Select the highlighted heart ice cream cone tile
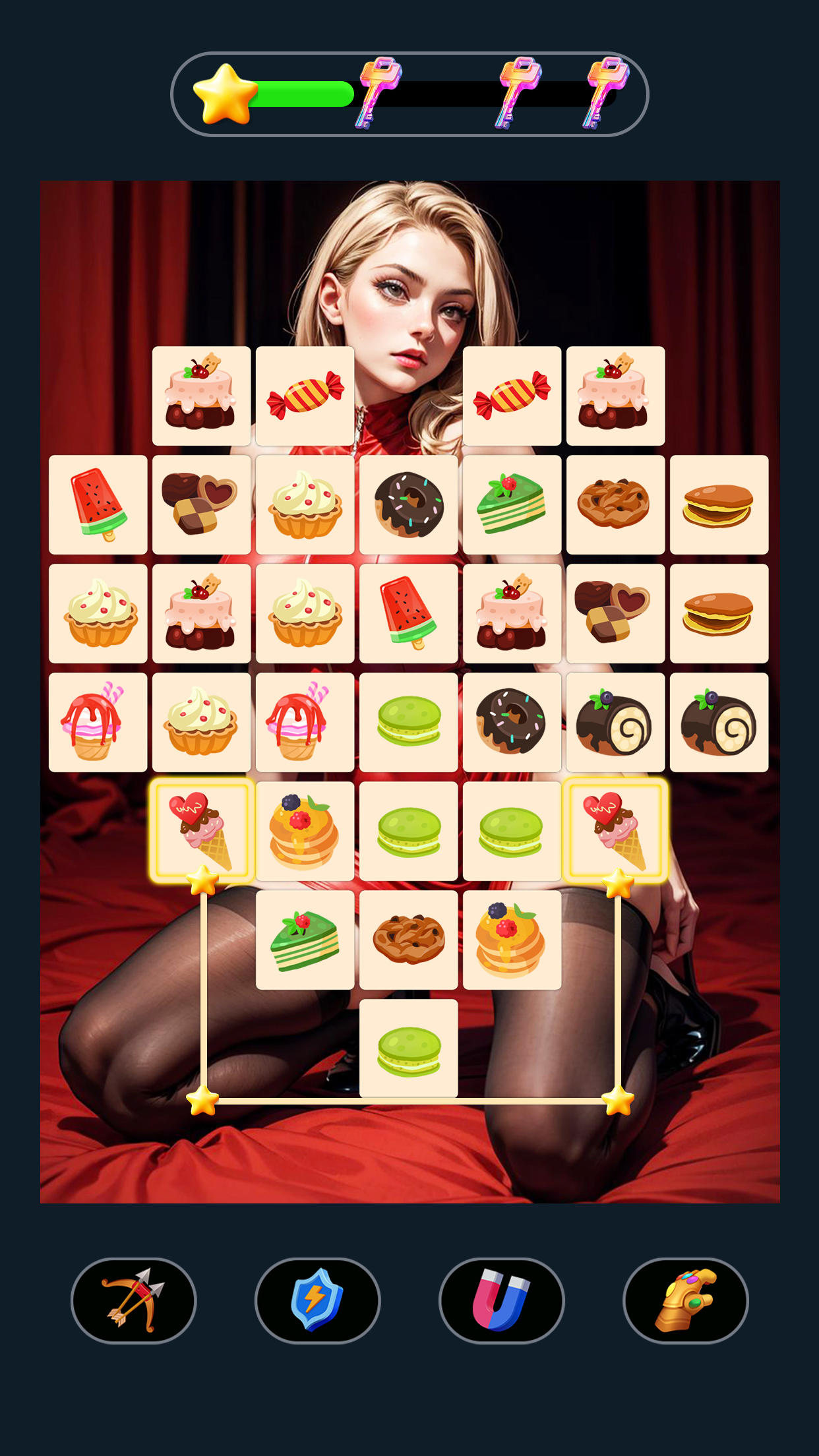The image size is (819, 1456). [x=201, y=831]
